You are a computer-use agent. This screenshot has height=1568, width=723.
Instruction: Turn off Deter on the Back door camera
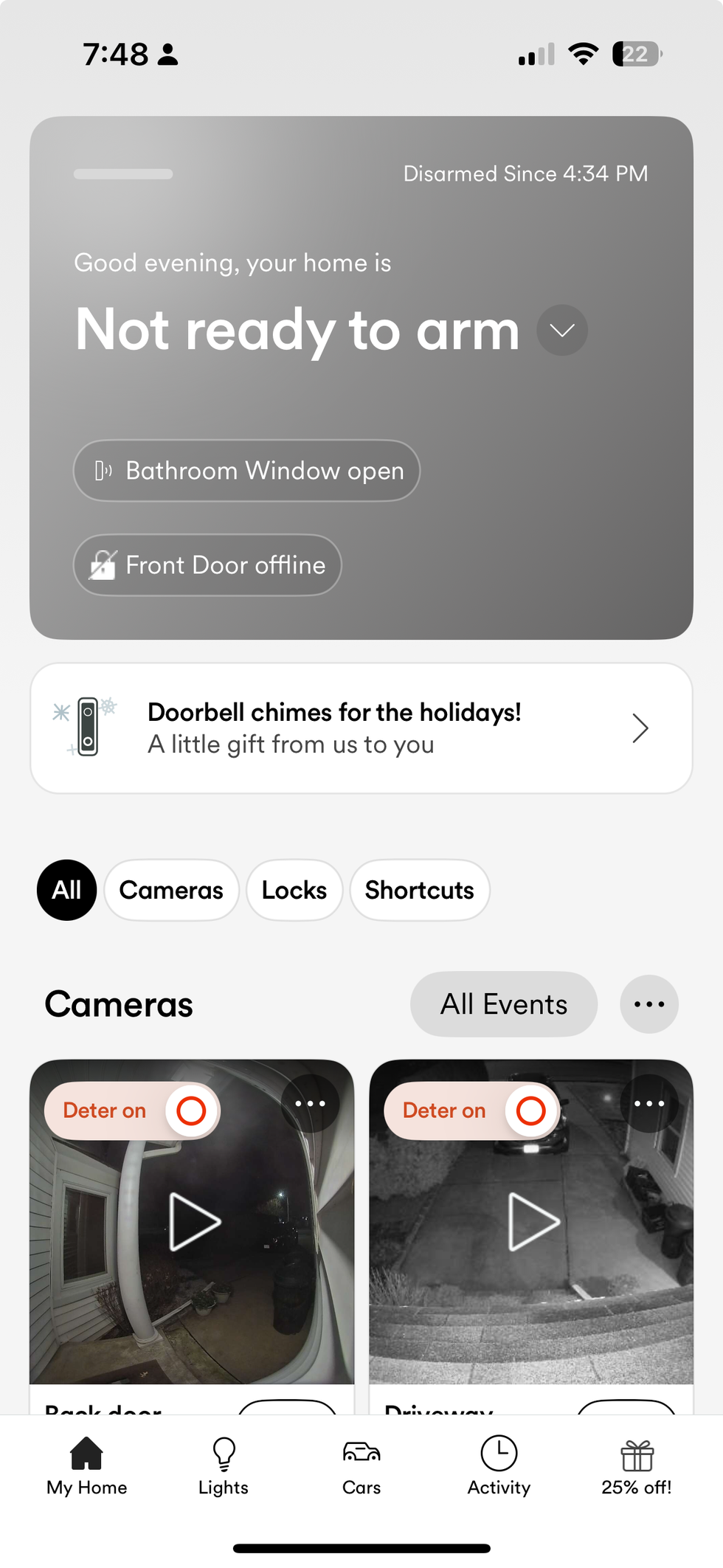coord(192,1110)
